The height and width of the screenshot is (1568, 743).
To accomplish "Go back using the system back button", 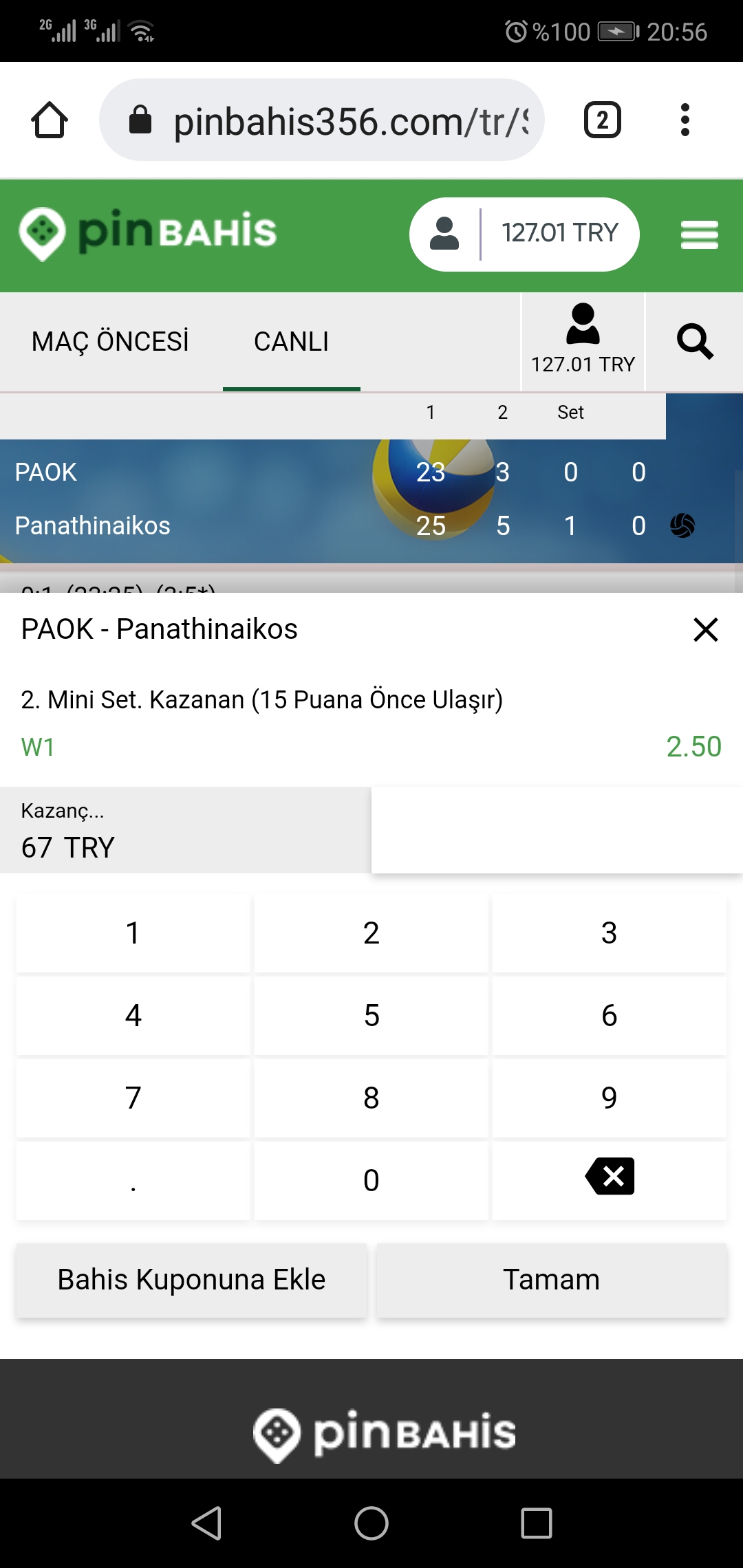I will [206, 1523].
